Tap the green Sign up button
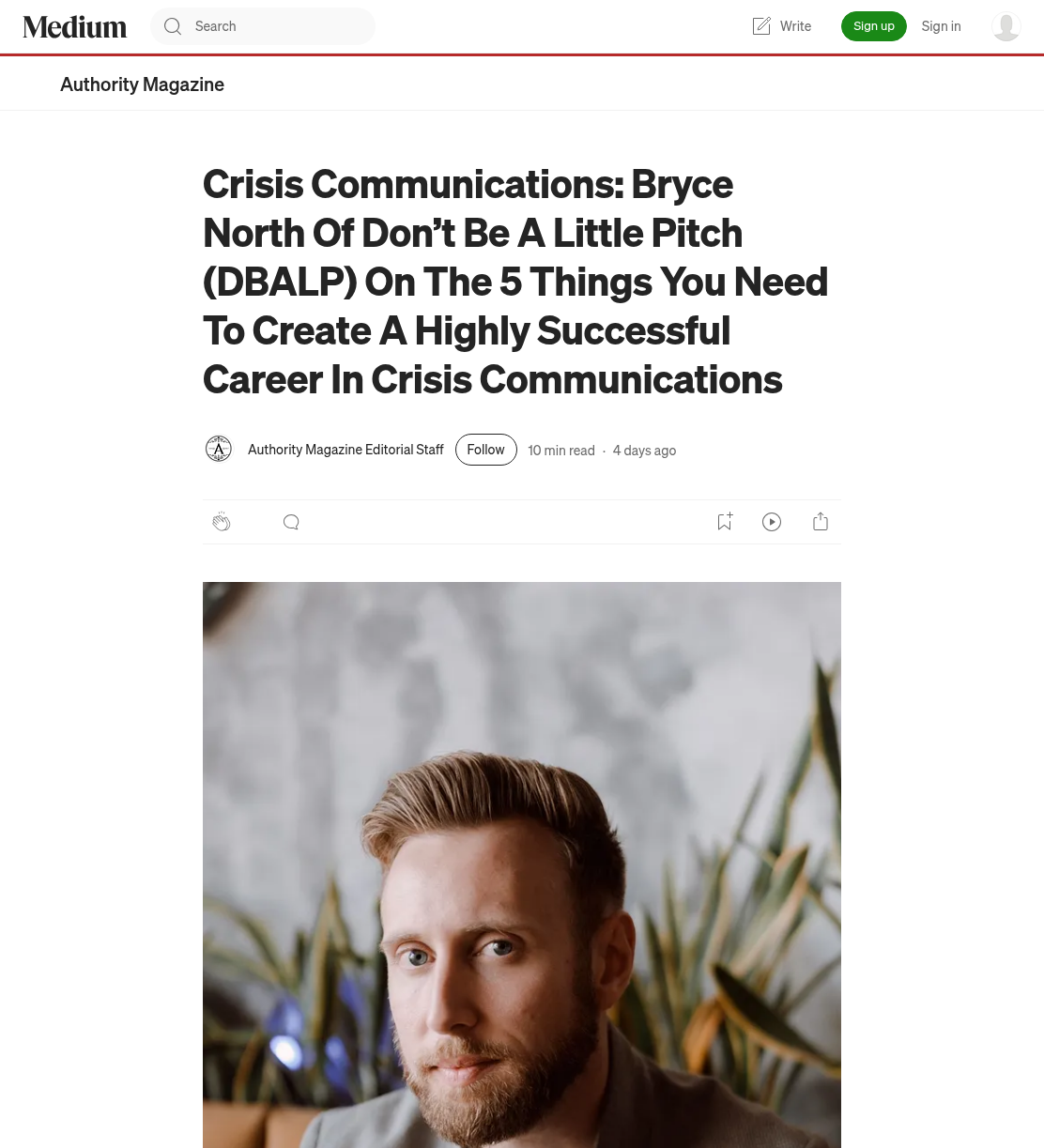1044x1148 pixels. coord(874,26)
